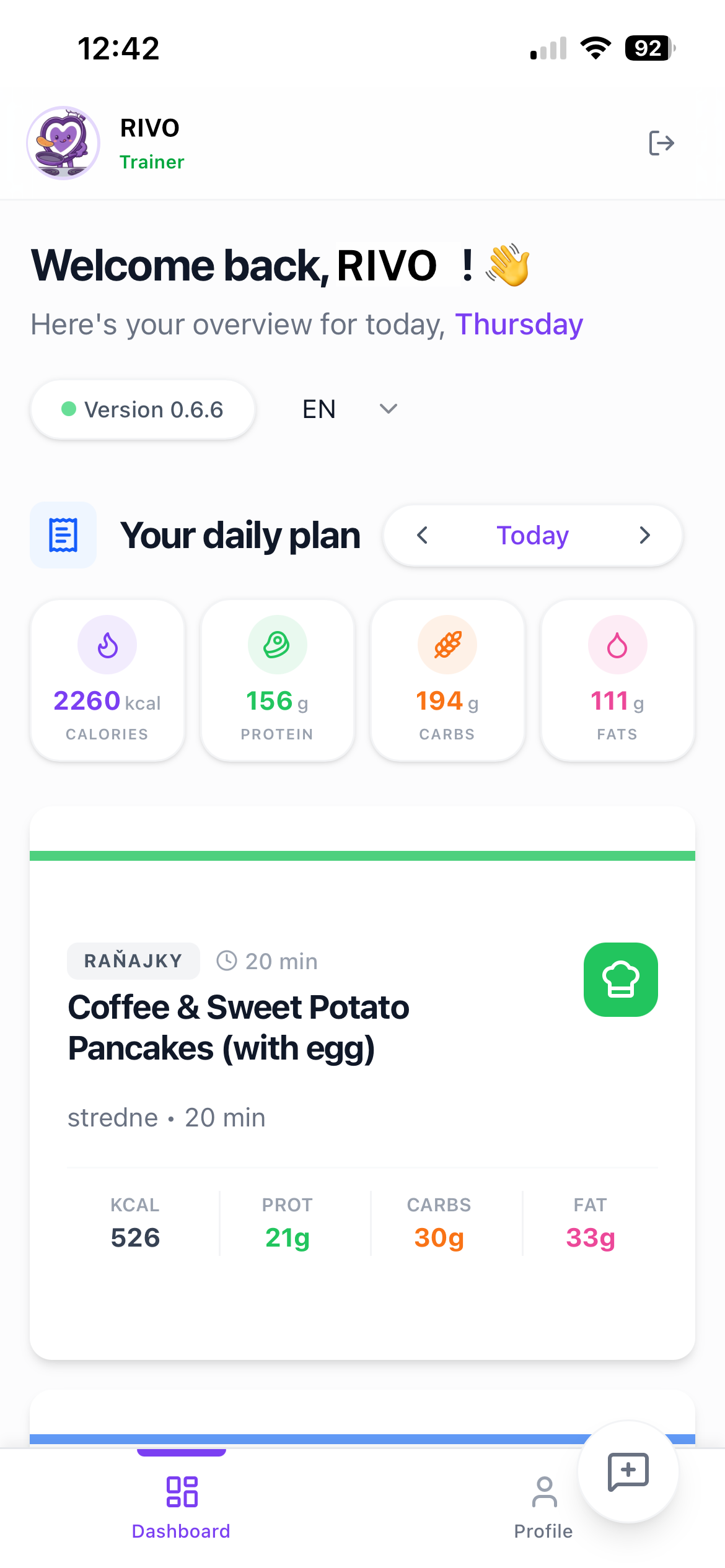Click the logout icon at top right
Viewport: 725px width, 1568px height.
click(x=661, y=142)
